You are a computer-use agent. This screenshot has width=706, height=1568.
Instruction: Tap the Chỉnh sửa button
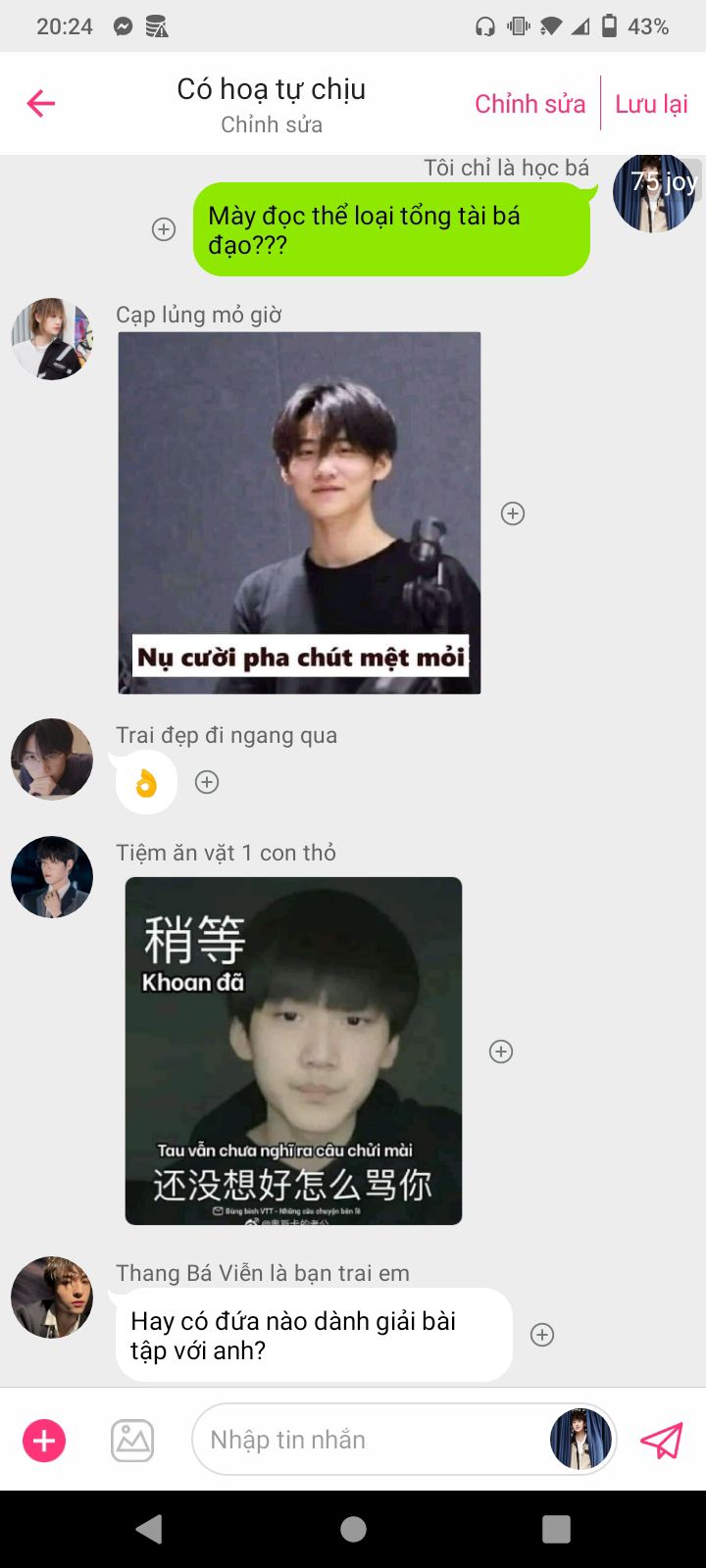[529, 104]
